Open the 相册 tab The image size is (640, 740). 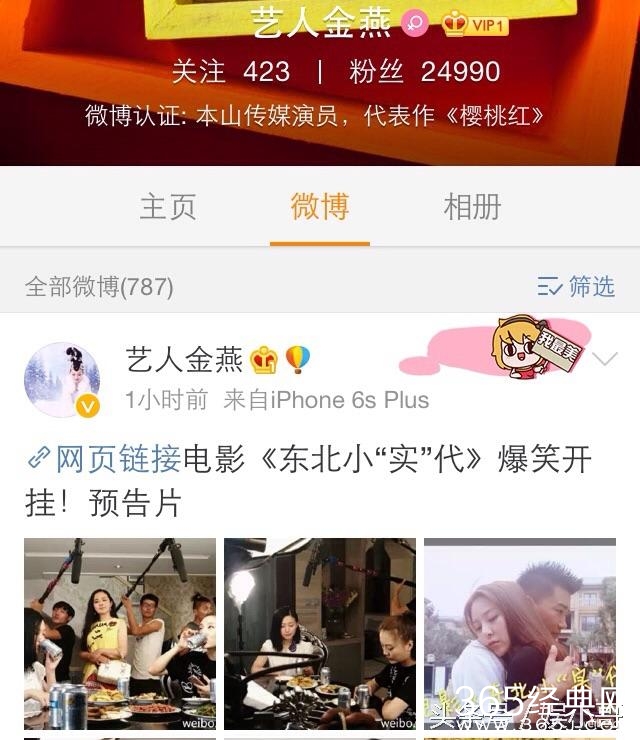pyautogui.click(x=472, y=207)
